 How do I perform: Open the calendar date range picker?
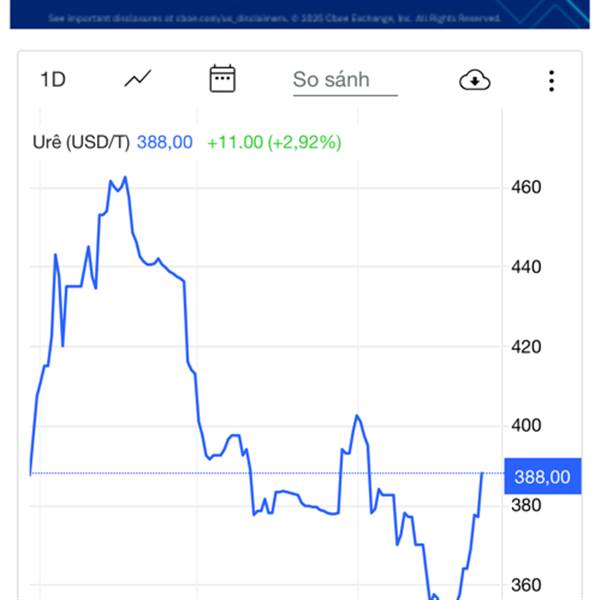[222, 79]
